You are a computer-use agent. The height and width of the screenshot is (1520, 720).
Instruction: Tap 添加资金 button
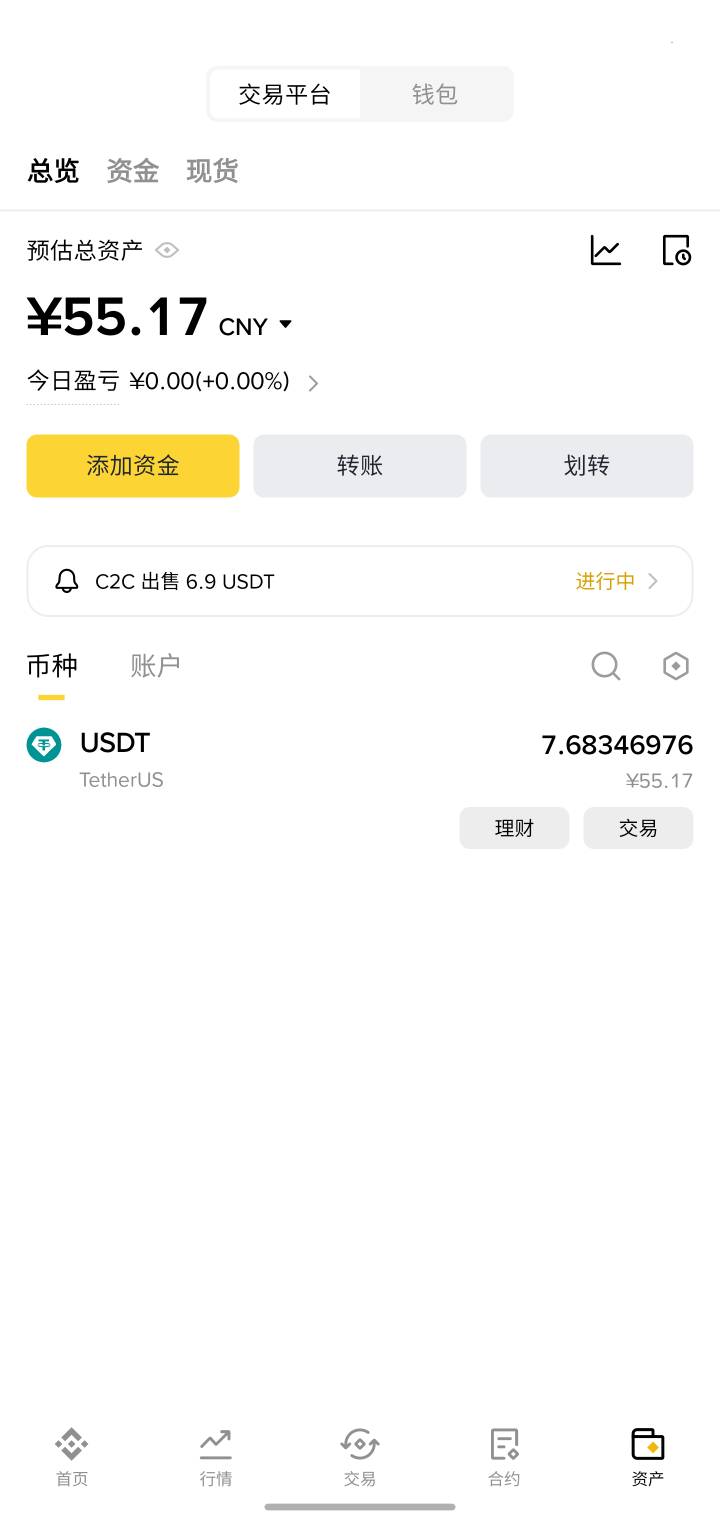click(133, 466)
